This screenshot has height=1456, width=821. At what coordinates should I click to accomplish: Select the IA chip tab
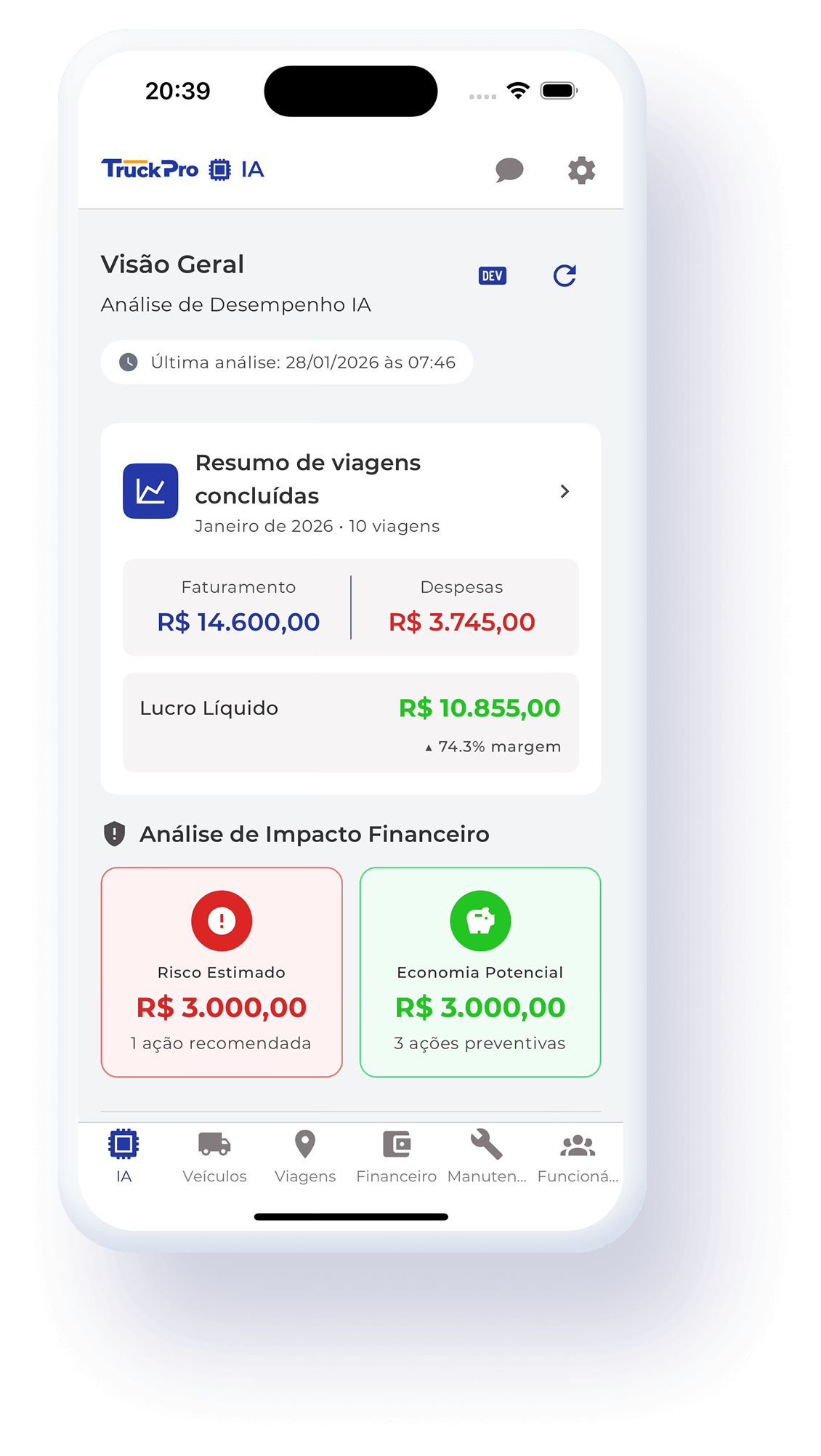pos(124,1144)
